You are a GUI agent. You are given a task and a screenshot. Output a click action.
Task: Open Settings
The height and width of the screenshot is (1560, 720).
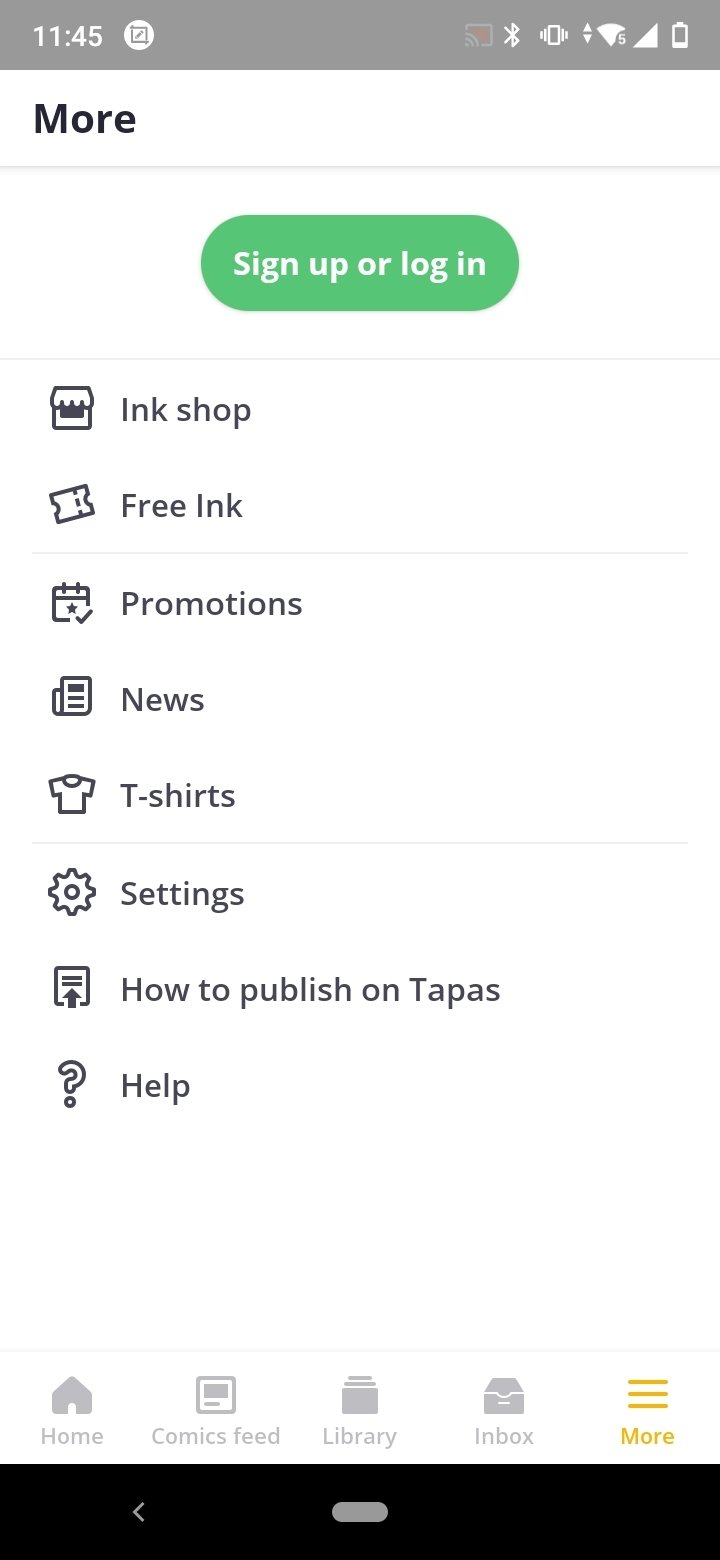pyautogui.click(x=360, y=894)
